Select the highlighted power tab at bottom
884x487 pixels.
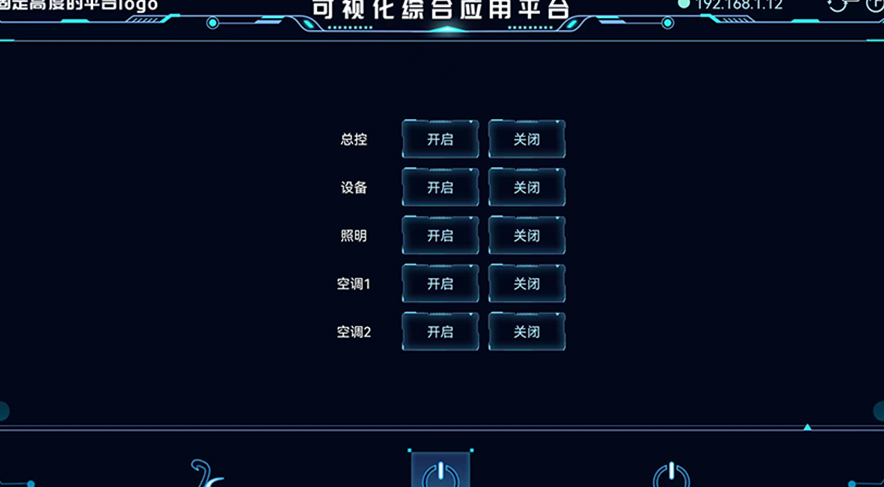439,473
